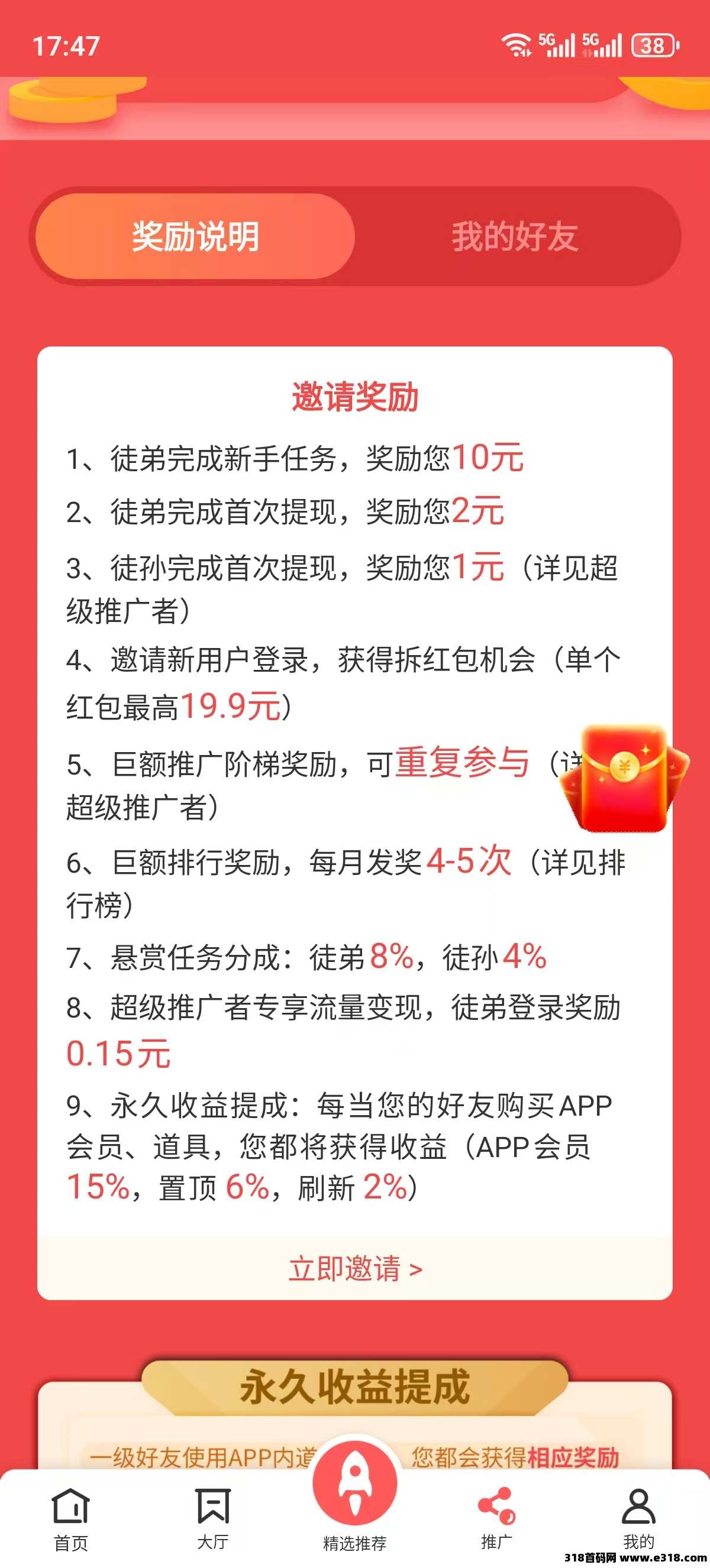Tap the 立即邀请 link
The image size is (710, 1568).
tap(355, 1269)
